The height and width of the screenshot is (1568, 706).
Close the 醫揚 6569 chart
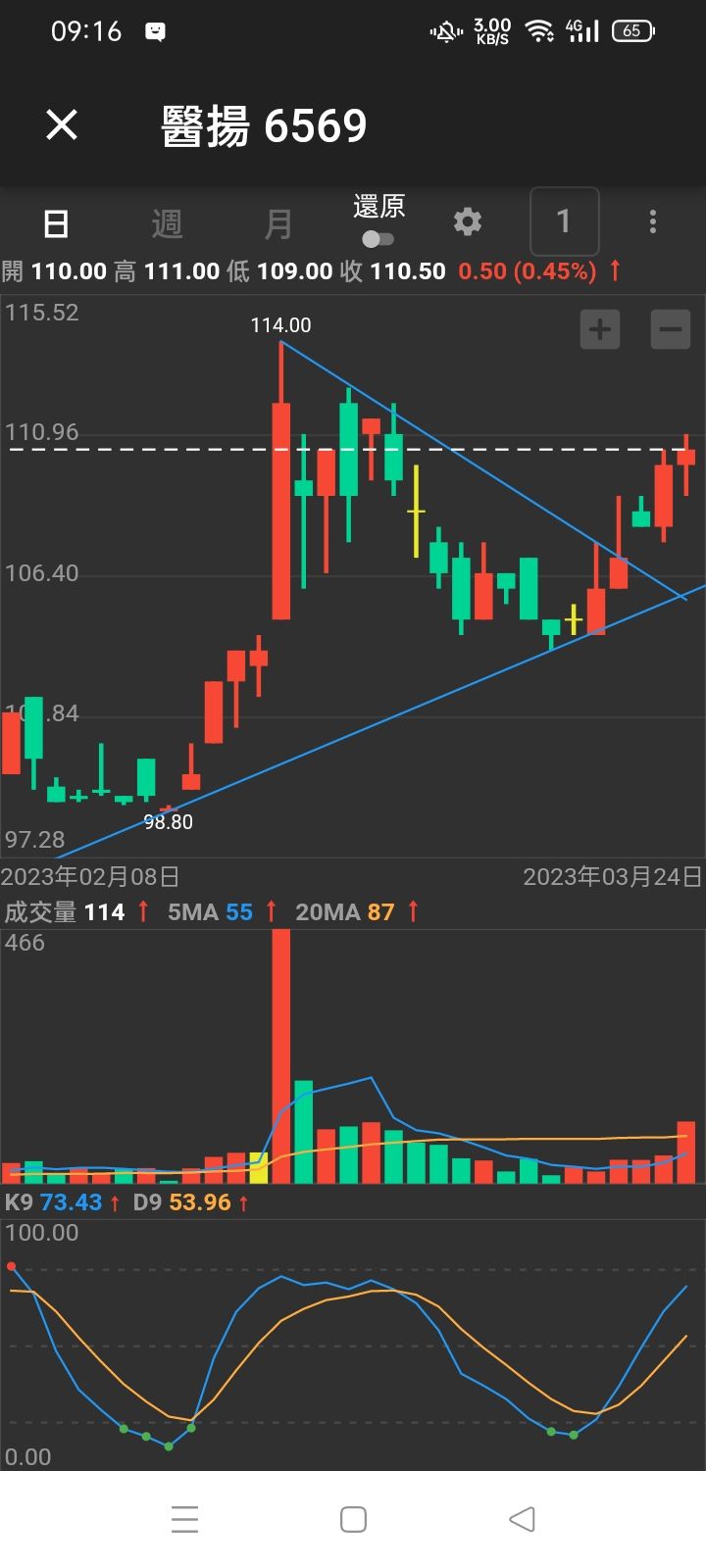coord(62,124)
